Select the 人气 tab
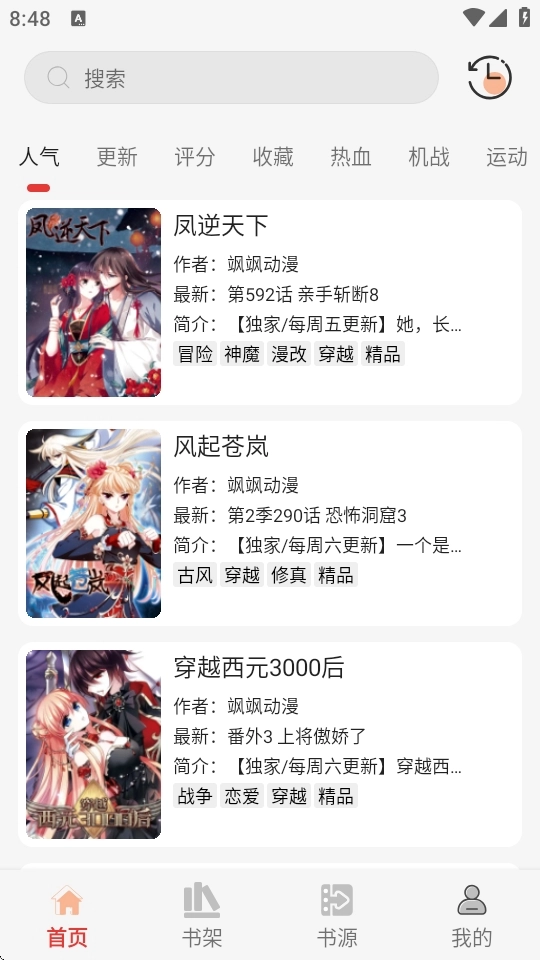The height and width of the screenshot is (960, 540). (x=39, y=157)
